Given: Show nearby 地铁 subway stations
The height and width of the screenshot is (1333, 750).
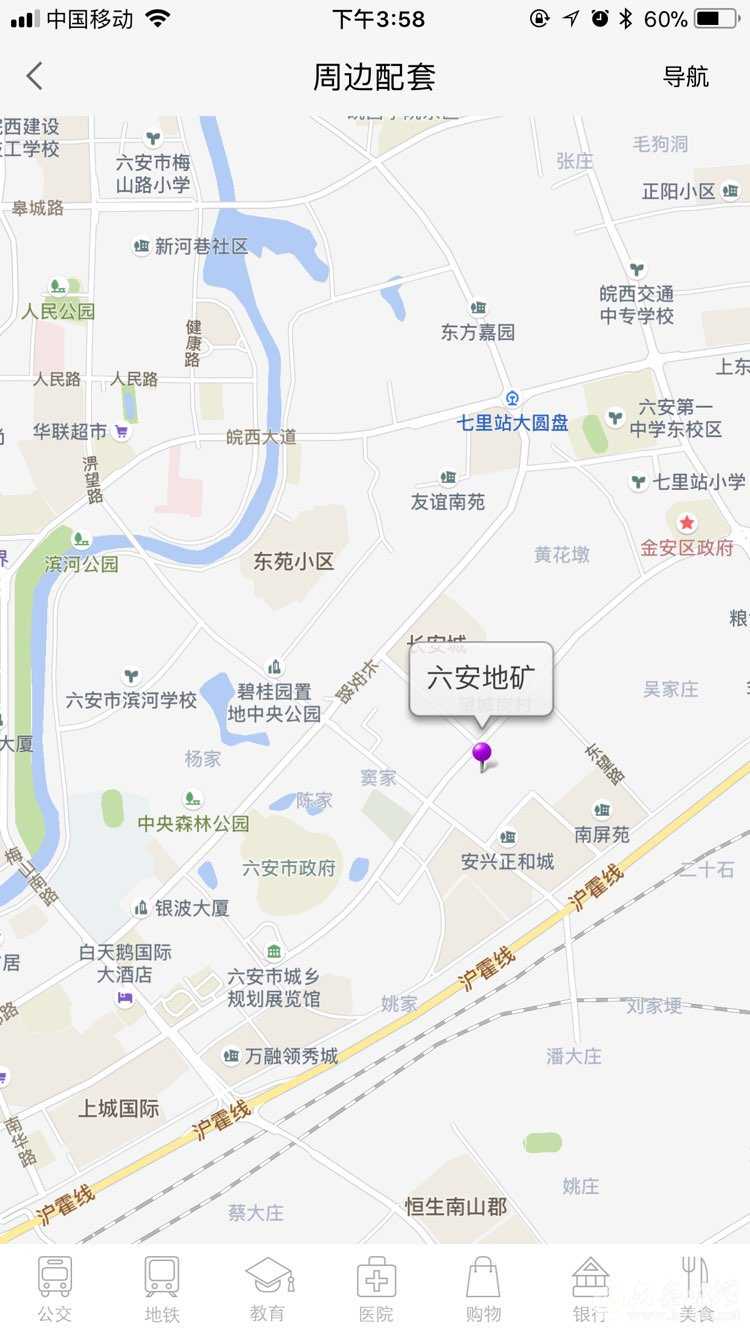Looking at the screenshot, I should tap(161, 1289).
